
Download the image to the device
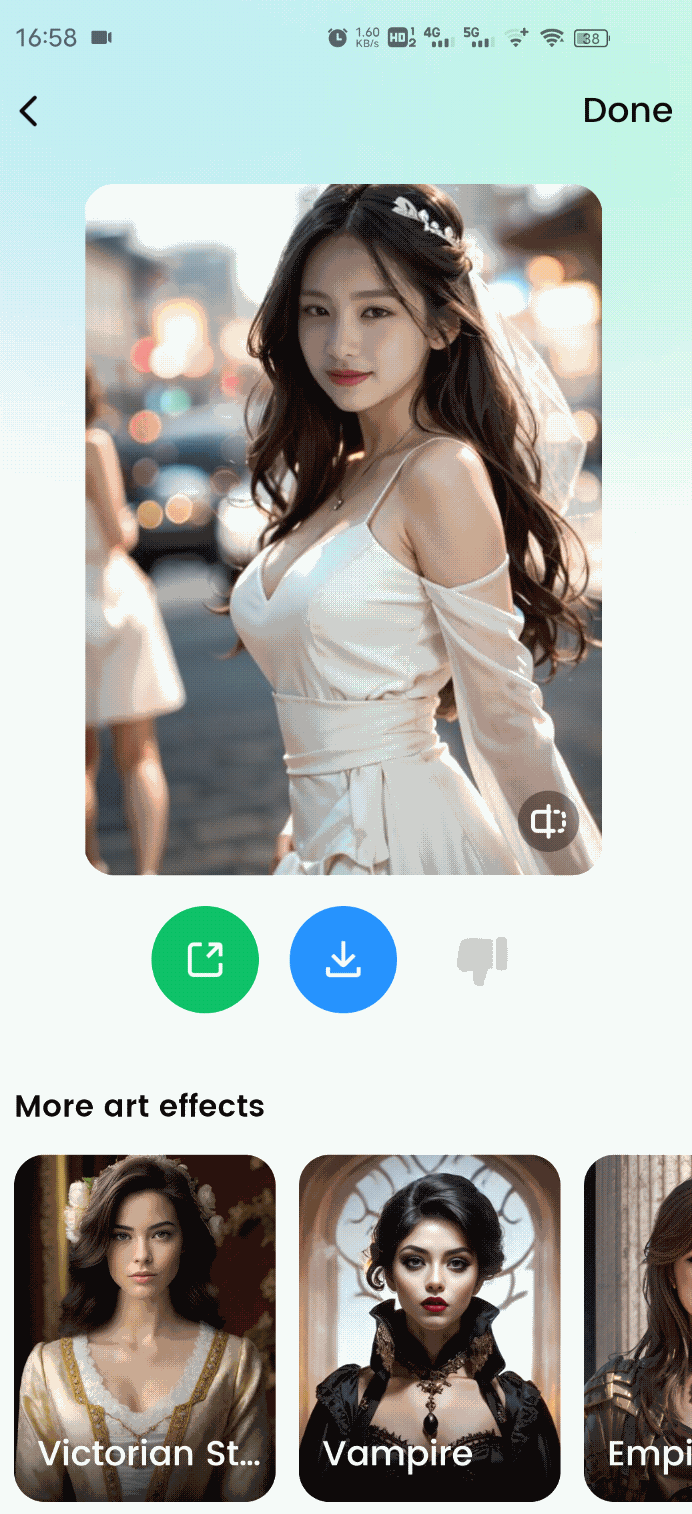coord(343,960)
